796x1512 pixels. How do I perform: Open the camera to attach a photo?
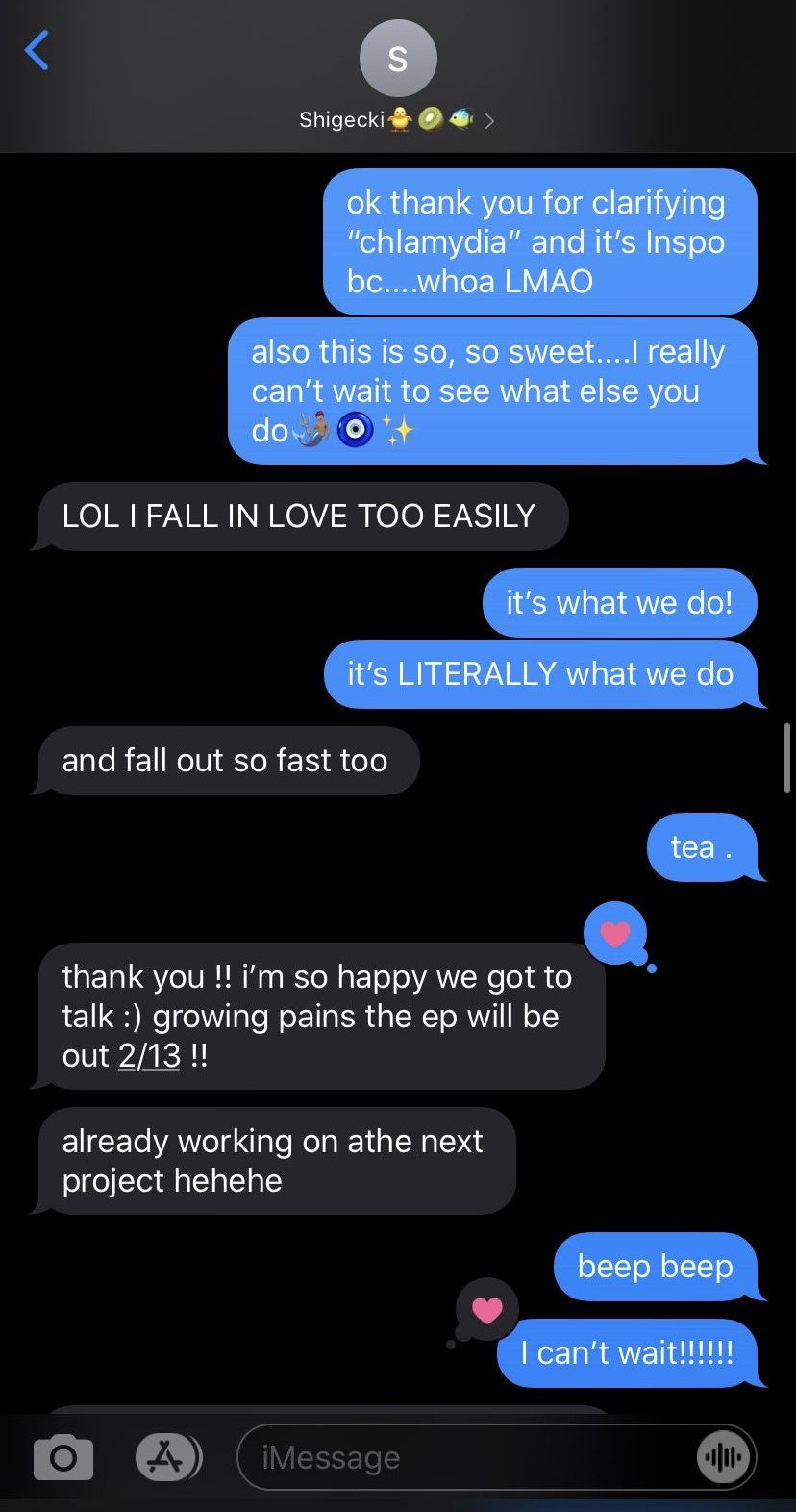click(x=63, y=1458)
